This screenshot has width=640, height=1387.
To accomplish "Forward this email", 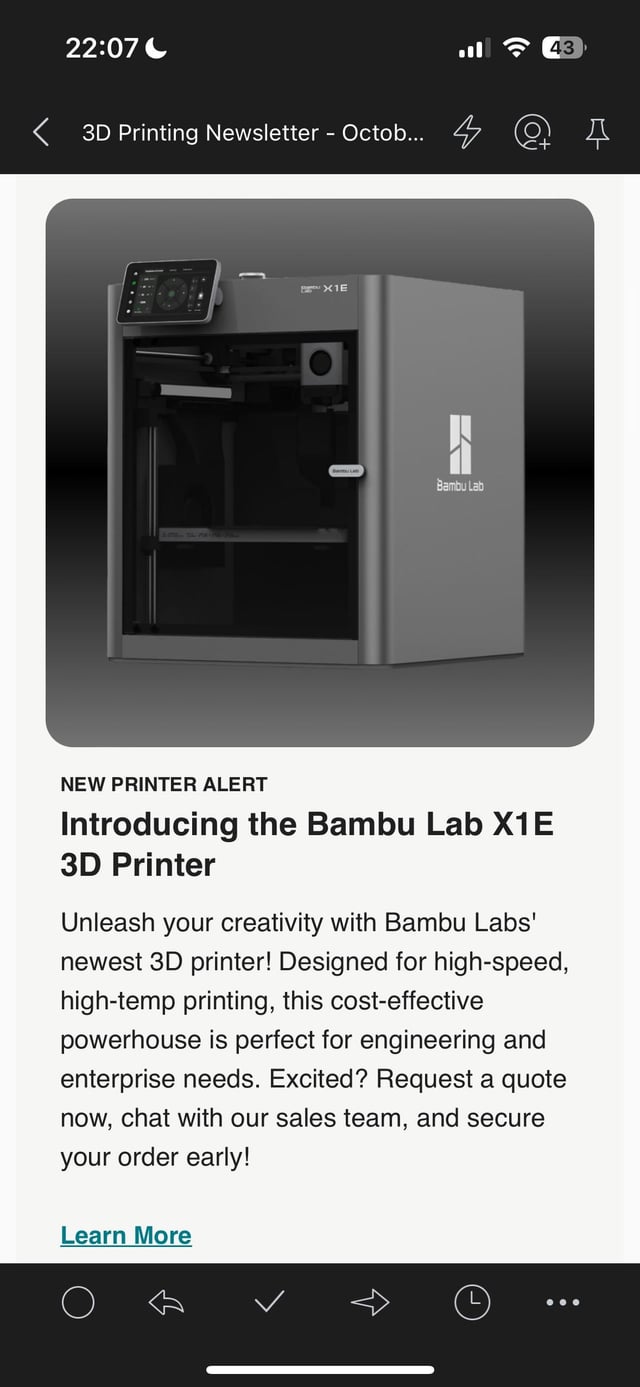I will coord(369,1302).
